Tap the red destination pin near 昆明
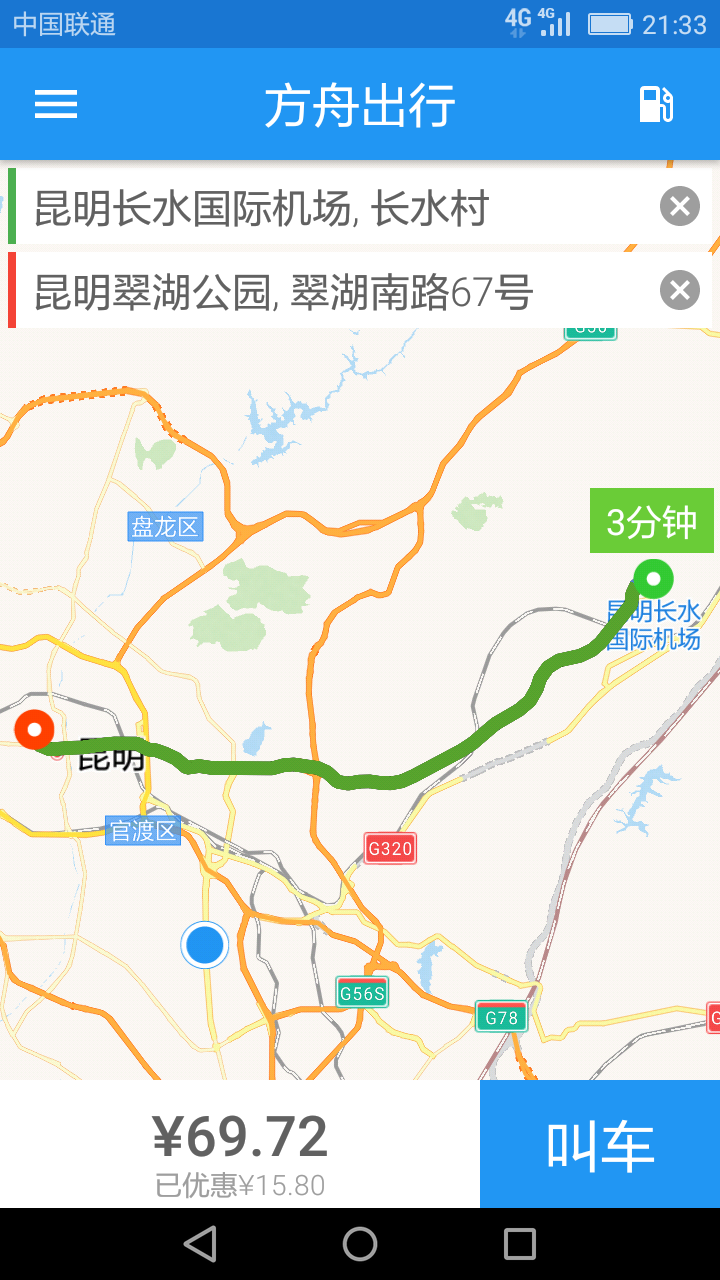The width and height of the screenshot is (720, 1280). (x=33, y=730)
